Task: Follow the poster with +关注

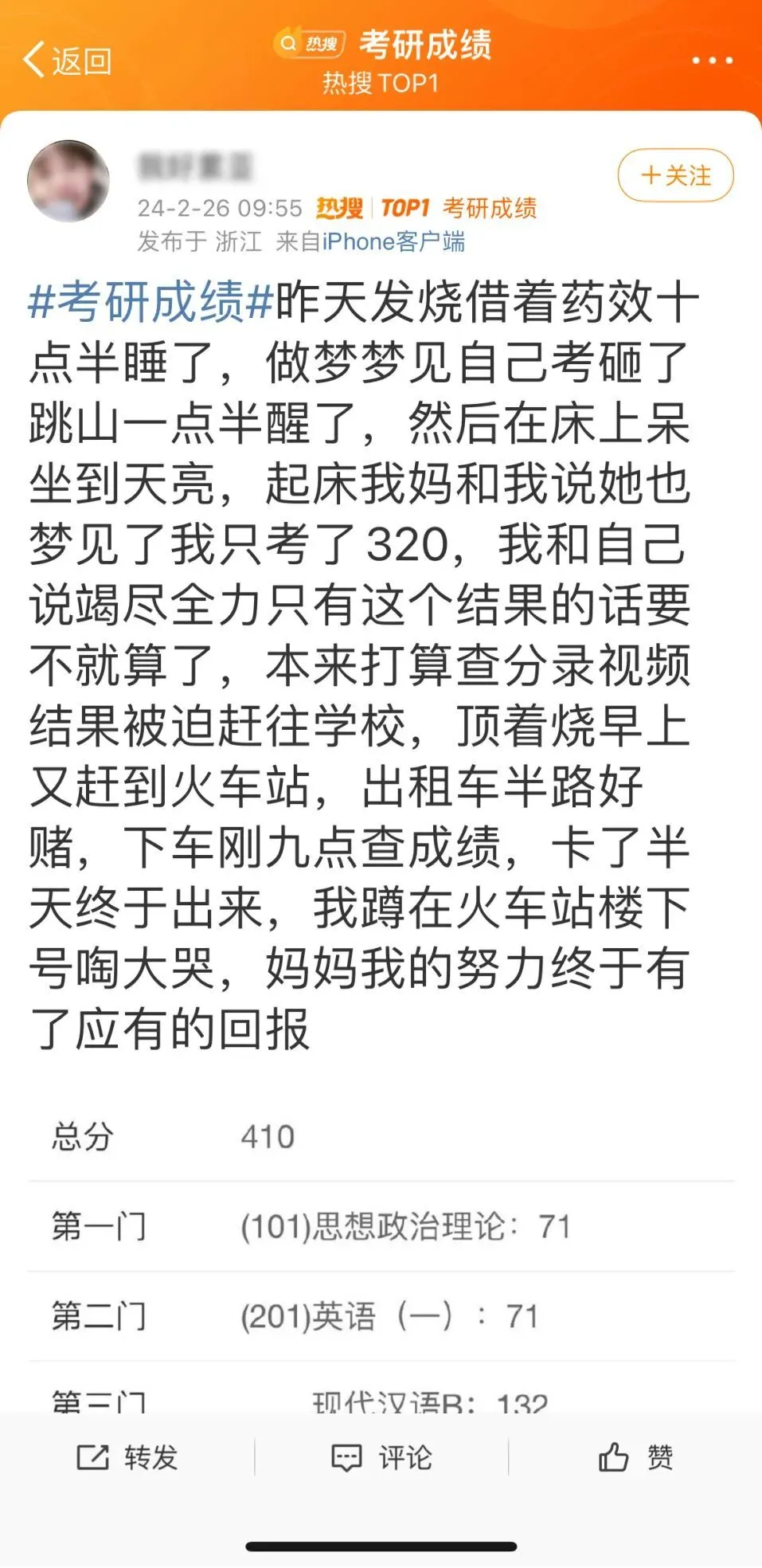Action: [675, 175]
